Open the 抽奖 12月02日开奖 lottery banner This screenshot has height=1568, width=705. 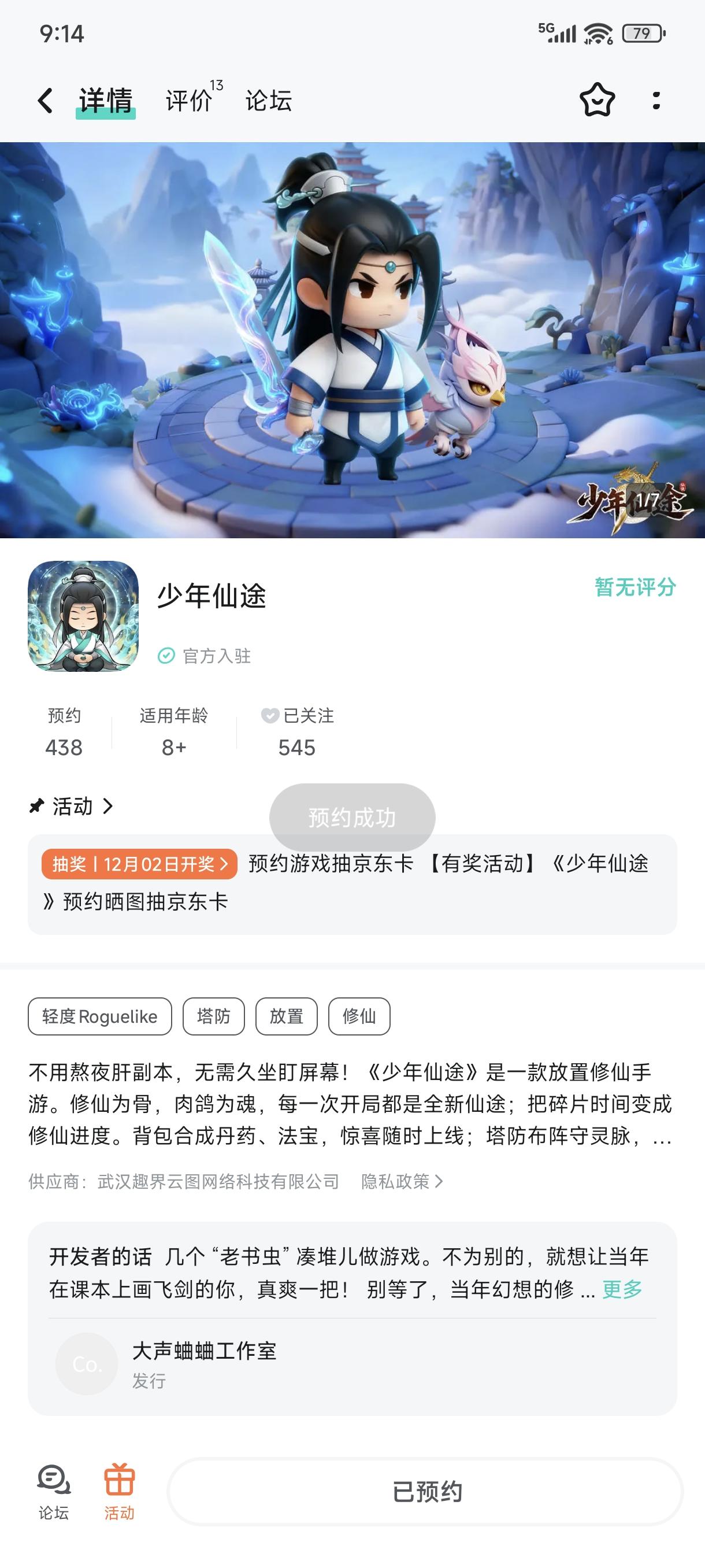click(140, 863)
